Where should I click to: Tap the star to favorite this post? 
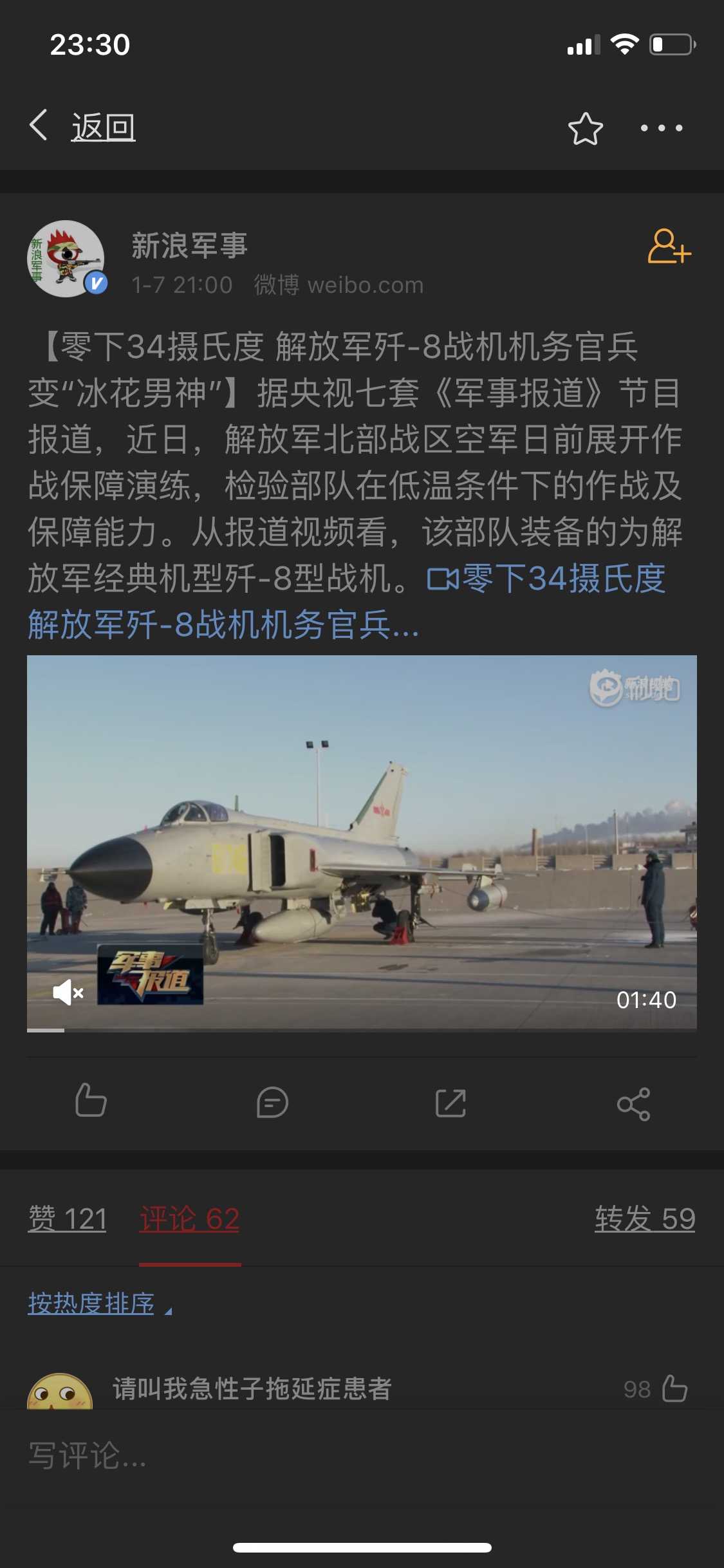pos(584,127)
